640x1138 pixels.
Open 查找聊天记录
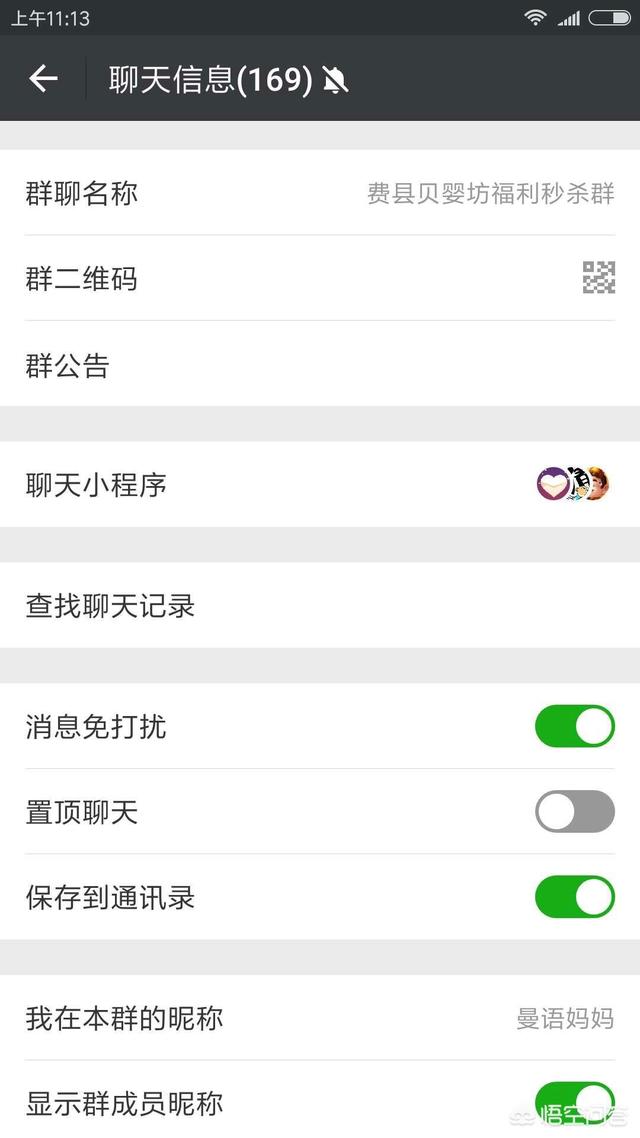pyautogui.click(x=320, y=605)
